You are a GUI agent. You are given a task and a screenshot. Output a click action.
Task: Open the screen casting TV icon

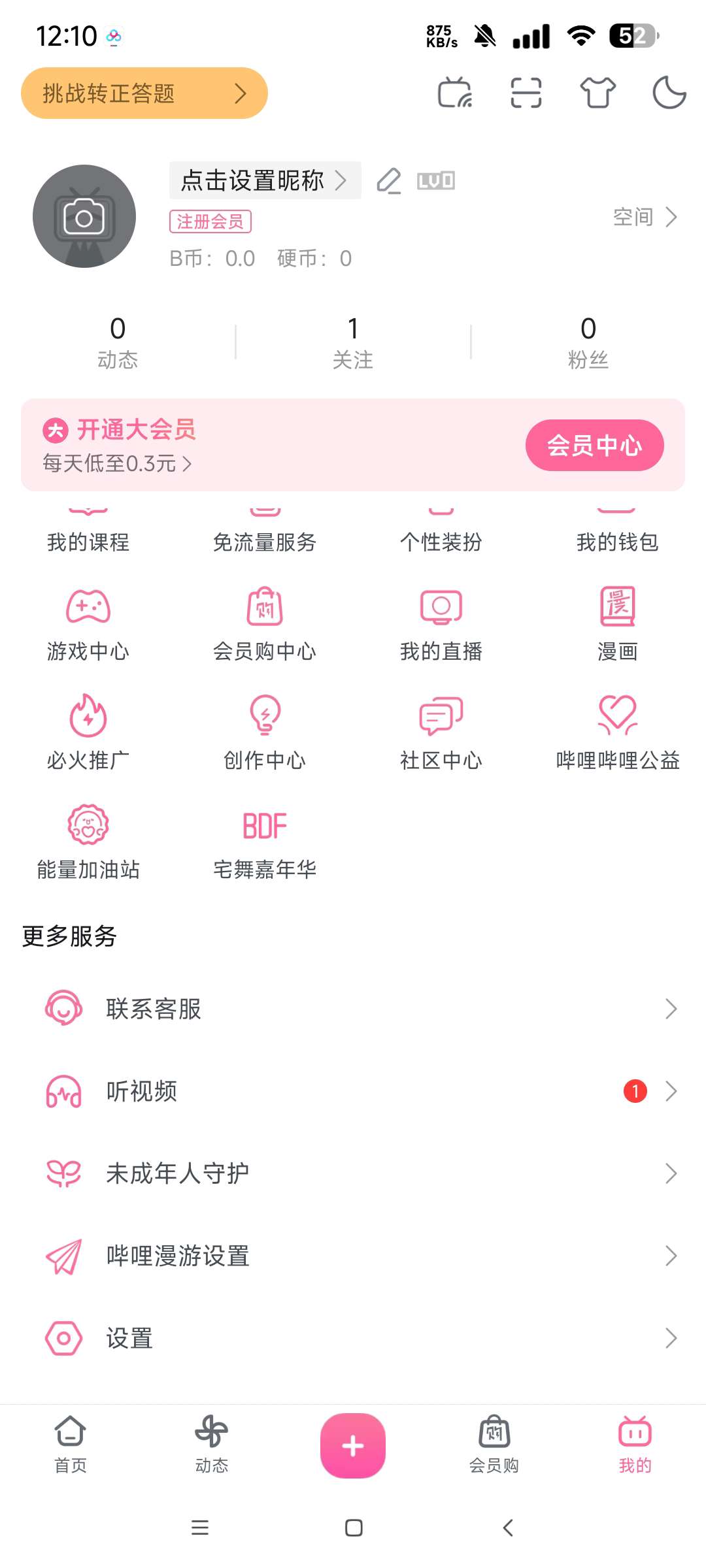455,93
